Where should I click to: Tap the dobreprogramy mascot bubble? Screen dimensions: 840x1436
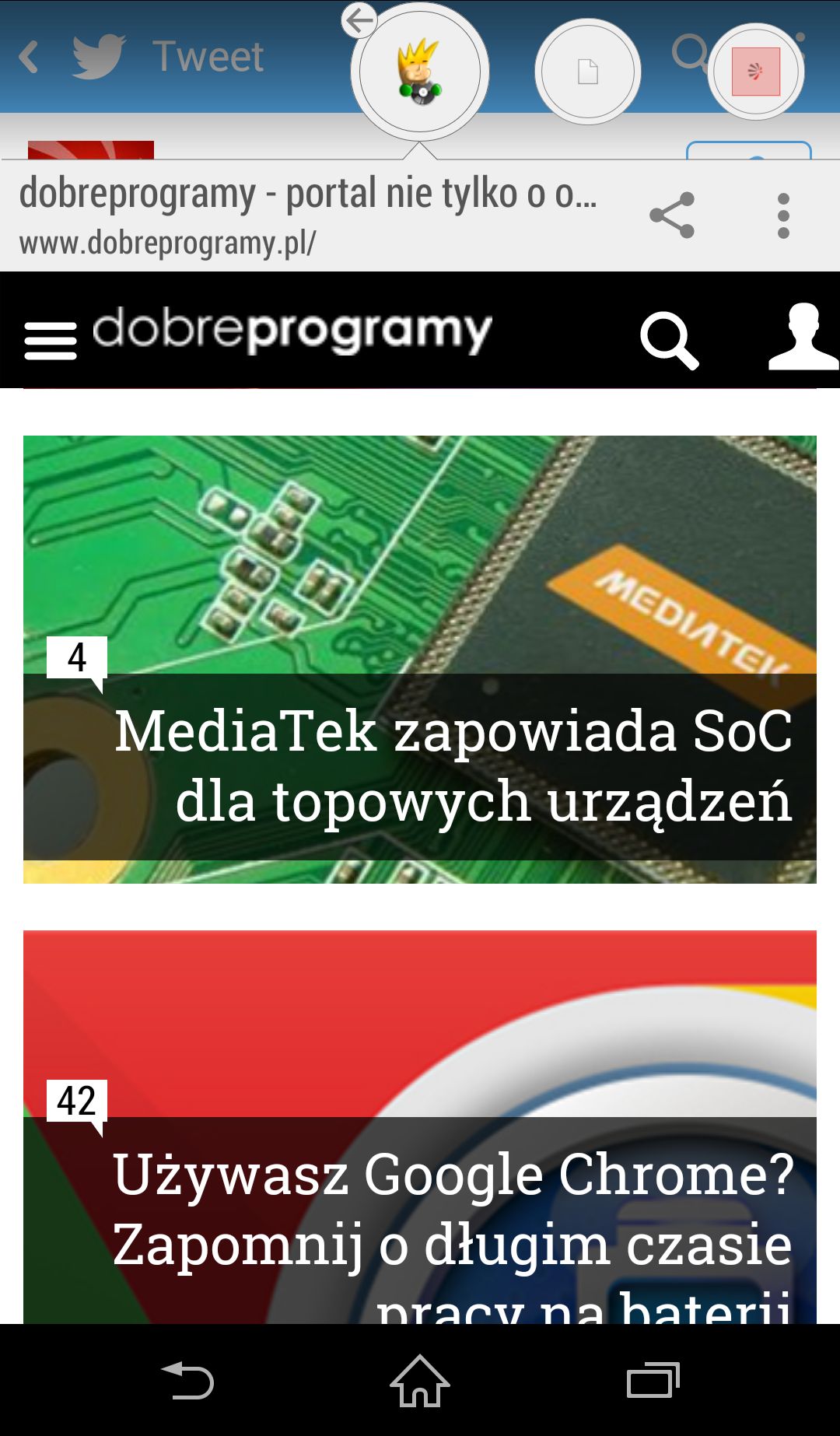tap(418, 71)
